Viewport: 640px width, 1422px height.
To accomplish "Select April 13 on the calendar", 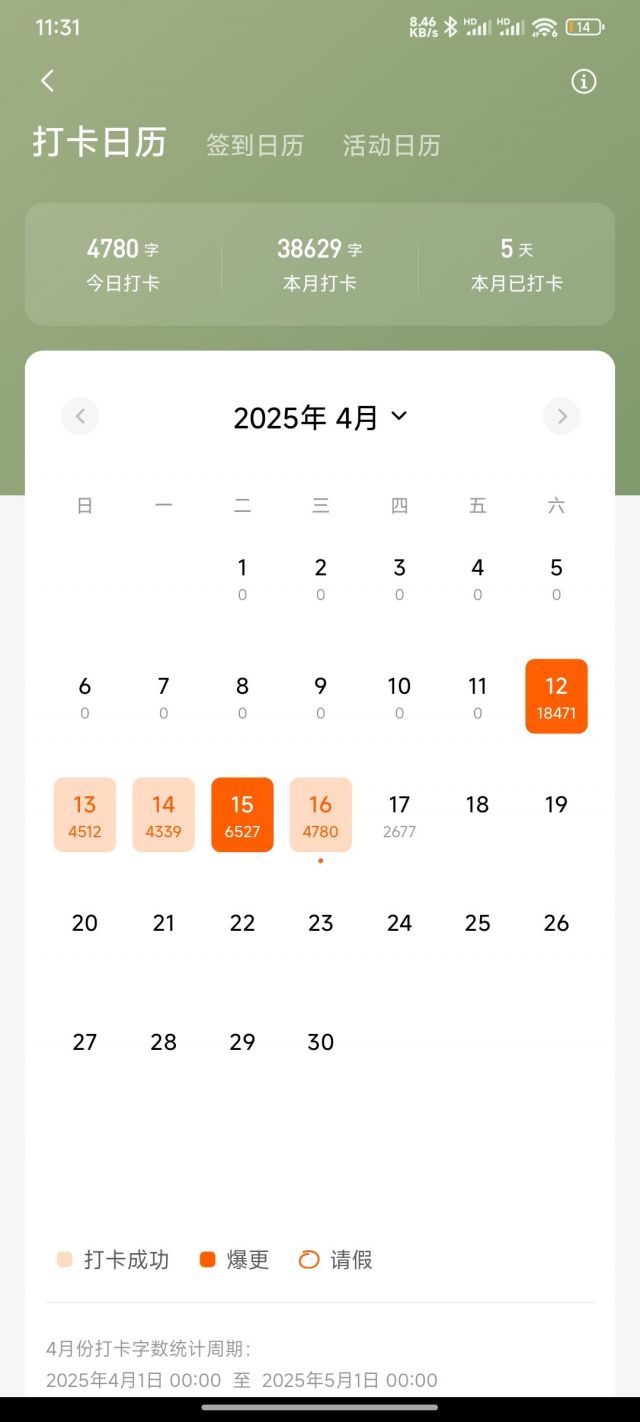I will [x=85, y=815].
